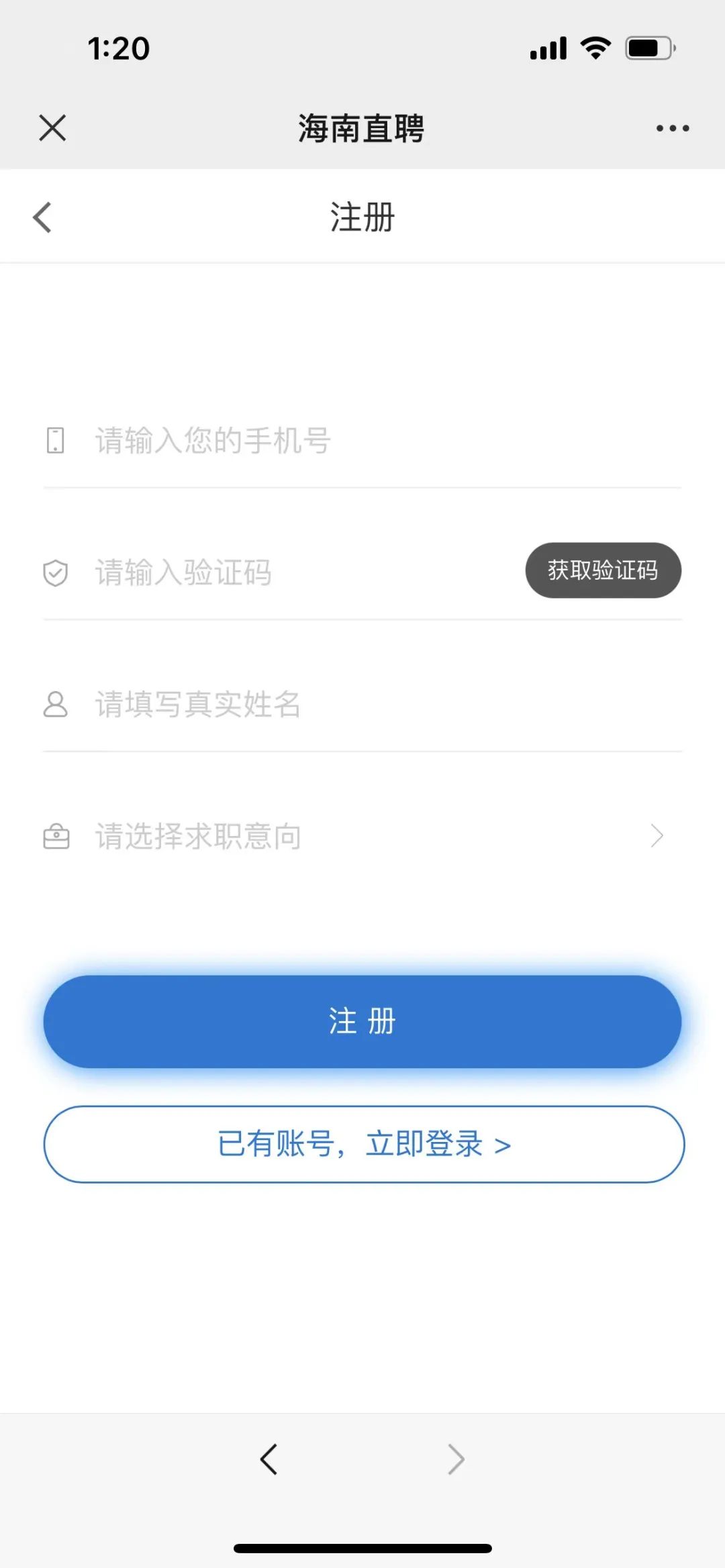Screen dimensions: 725x1568
Task: Tap the browser back arrow at bottom
Action: 269,1459
